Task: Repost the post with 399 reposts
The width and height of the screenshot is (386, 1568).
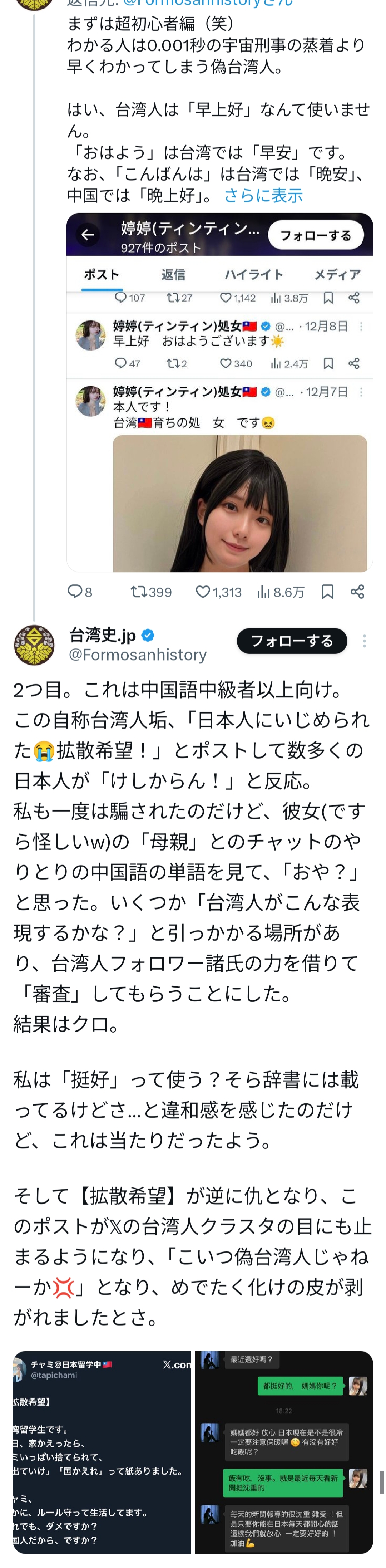Action: [151, 592]
